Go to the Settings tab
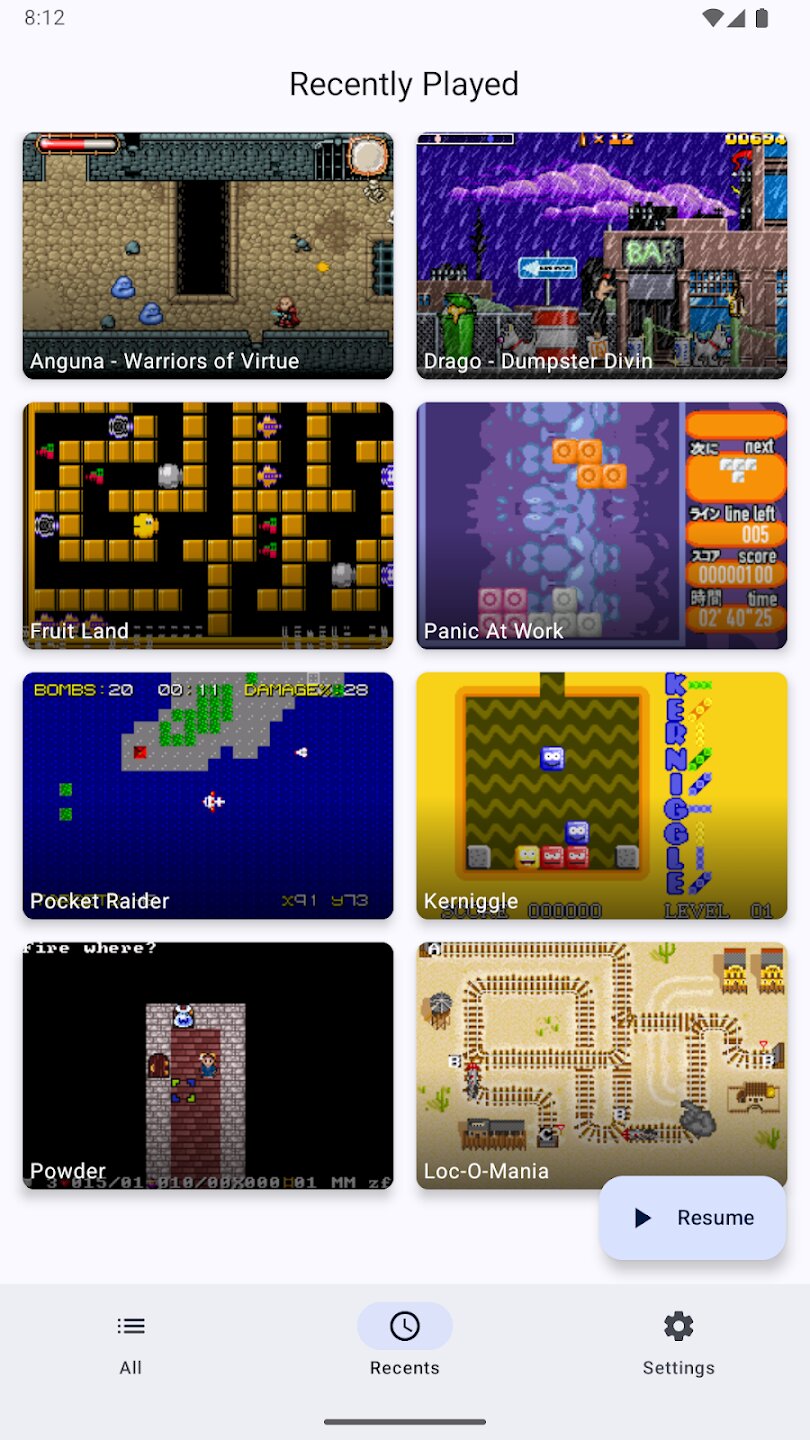Viewport: 810px width, 1440px height. pyautogui.click(x=678, y=1343)
